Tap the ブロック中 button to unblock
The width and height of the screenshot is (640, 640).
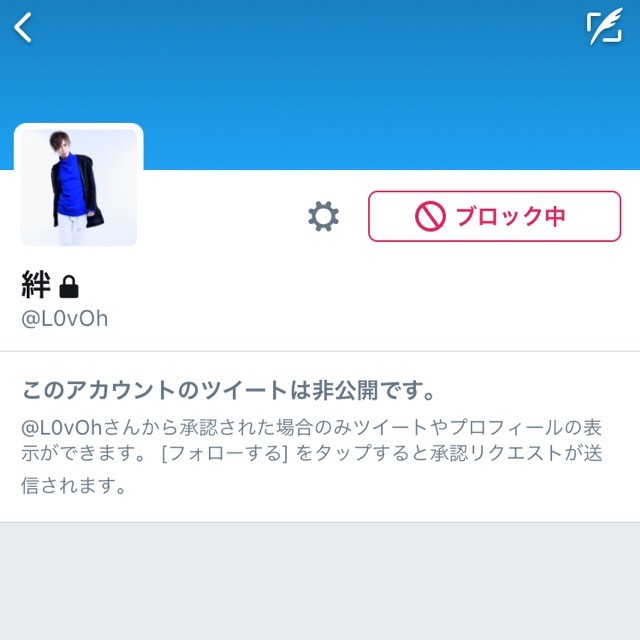point(494,216)
